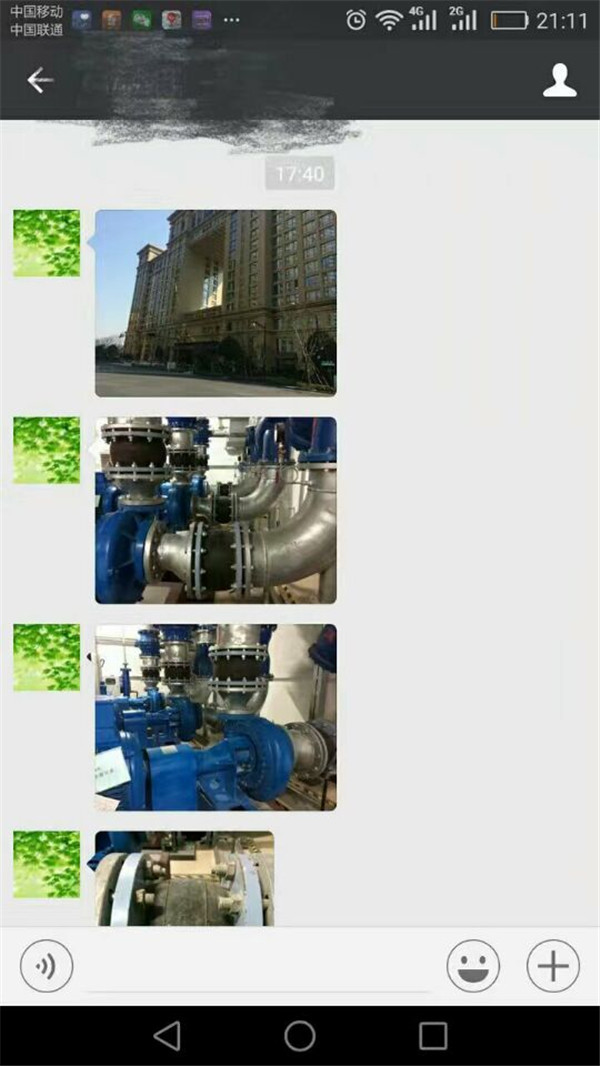Open the photo of the blue pump
The height and width of the screenshot is (1066, 600).
[216, 717]
